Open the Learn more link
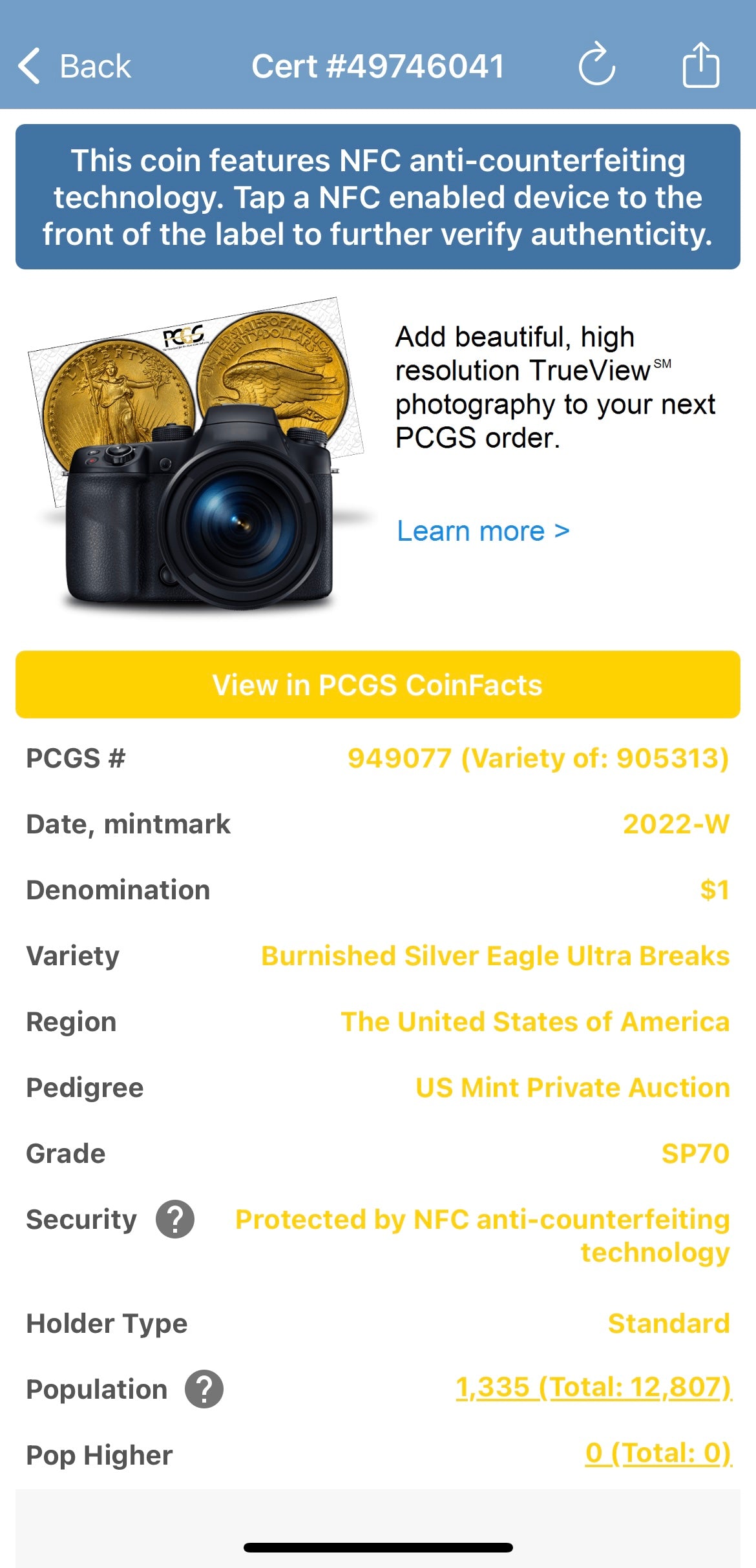 [x=481, y=530]
